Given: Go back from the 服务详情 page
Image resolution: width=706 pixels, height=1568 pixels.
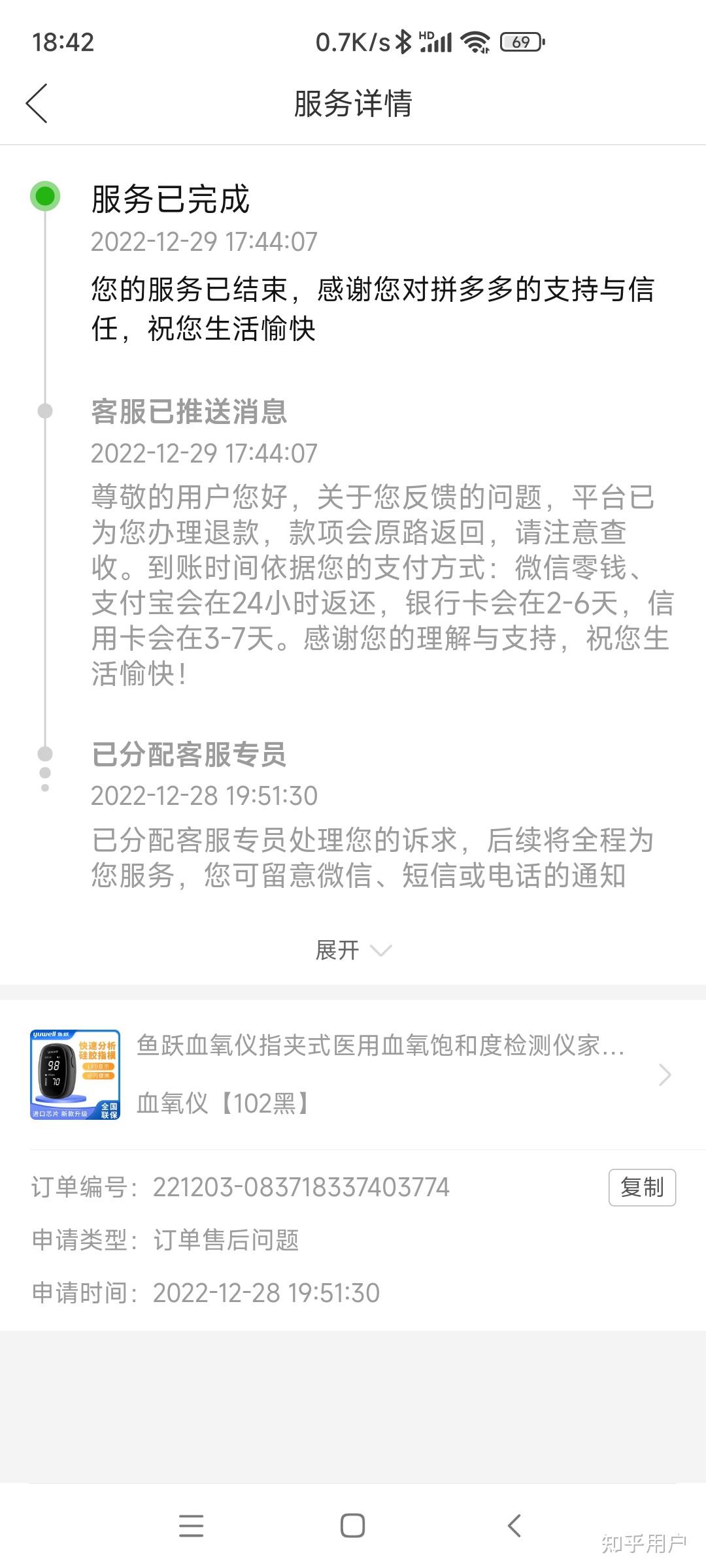Looking at the screenshot, I should [37, 103].
